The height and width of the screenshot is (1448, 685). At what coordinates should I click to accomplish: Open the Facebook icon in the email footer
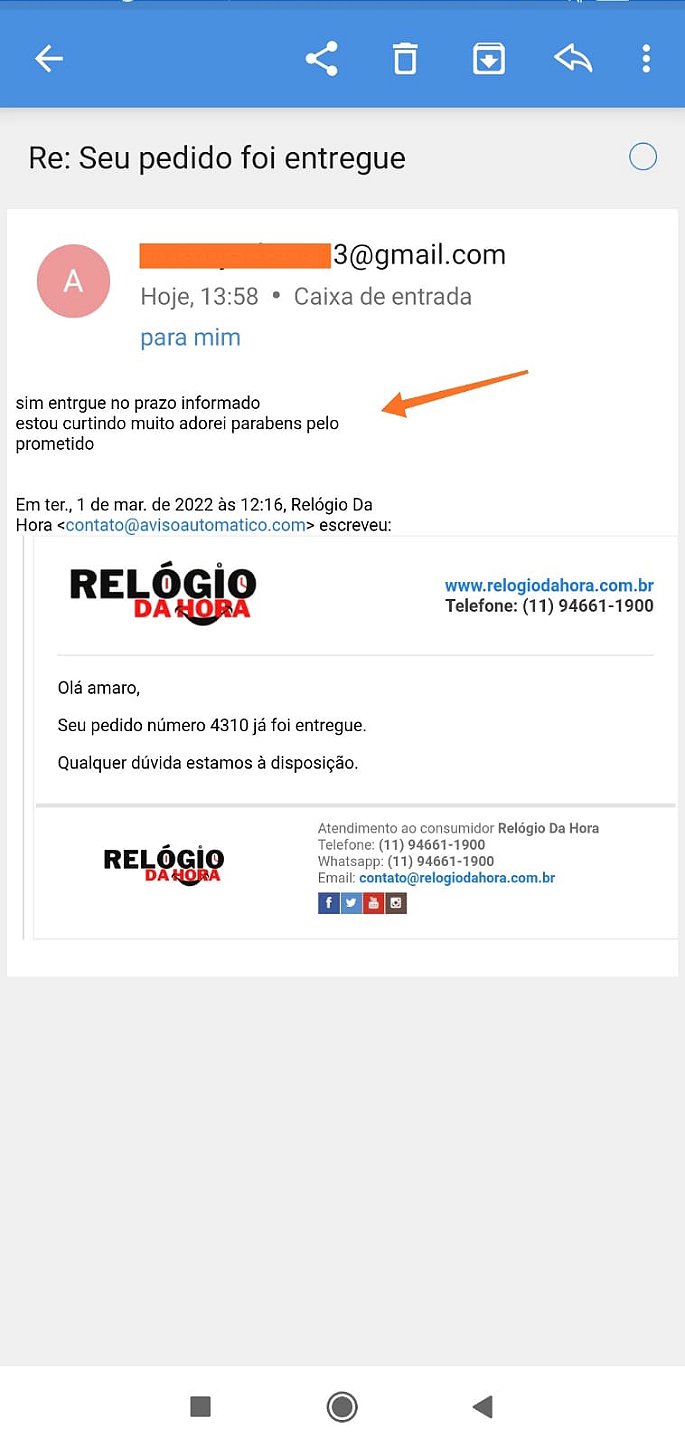pyautogui.click(x=329, y=903)
